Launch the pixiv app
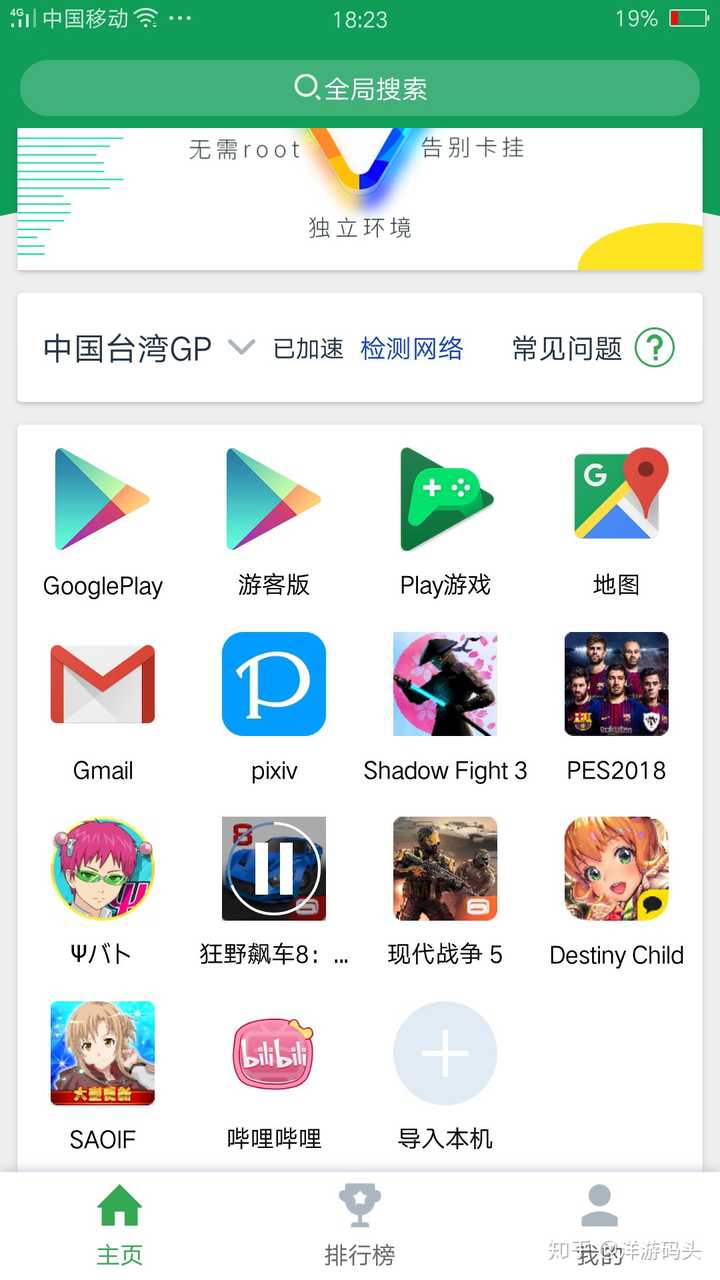This screenshot has height=1280, width=720. coord(274,684)
